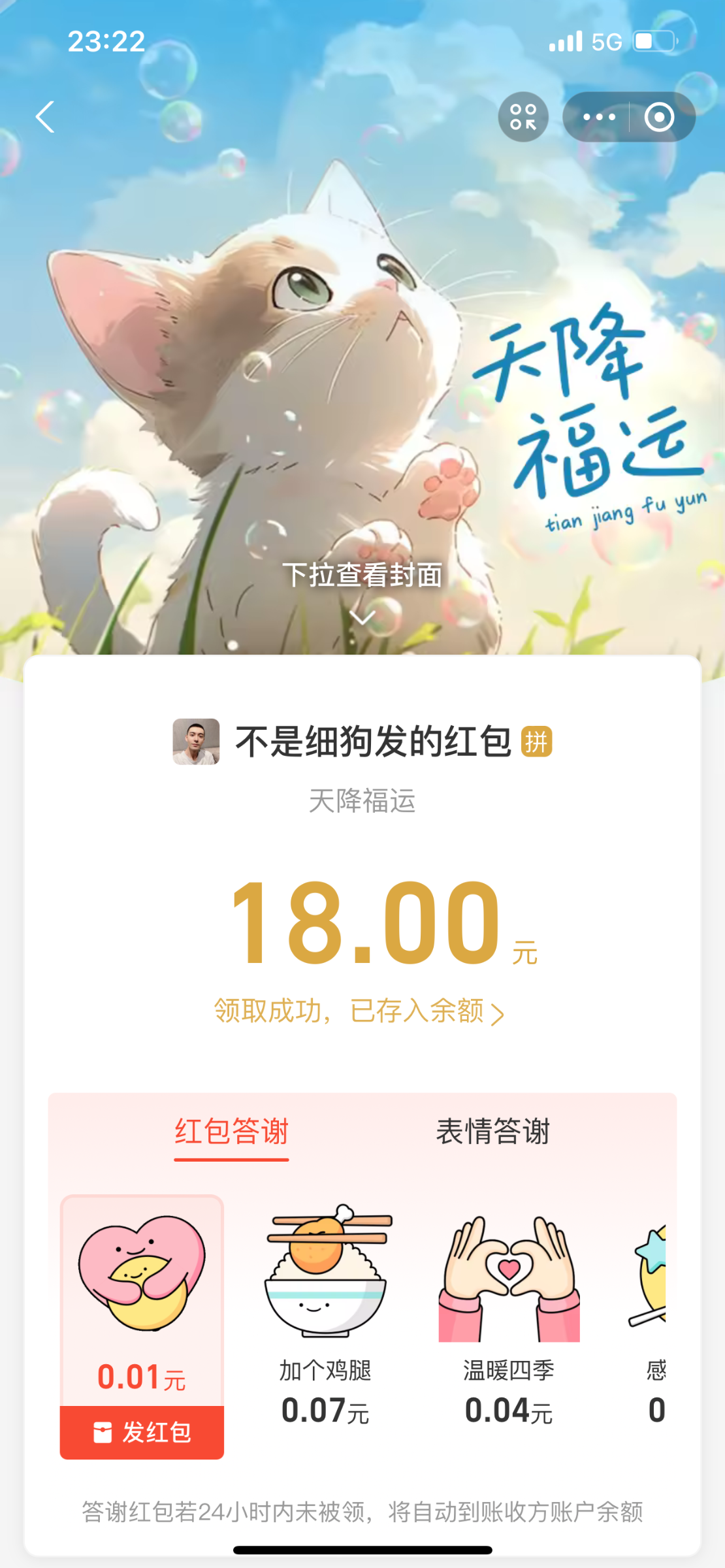Close the mini program via circle icon

tap(659, 118)
